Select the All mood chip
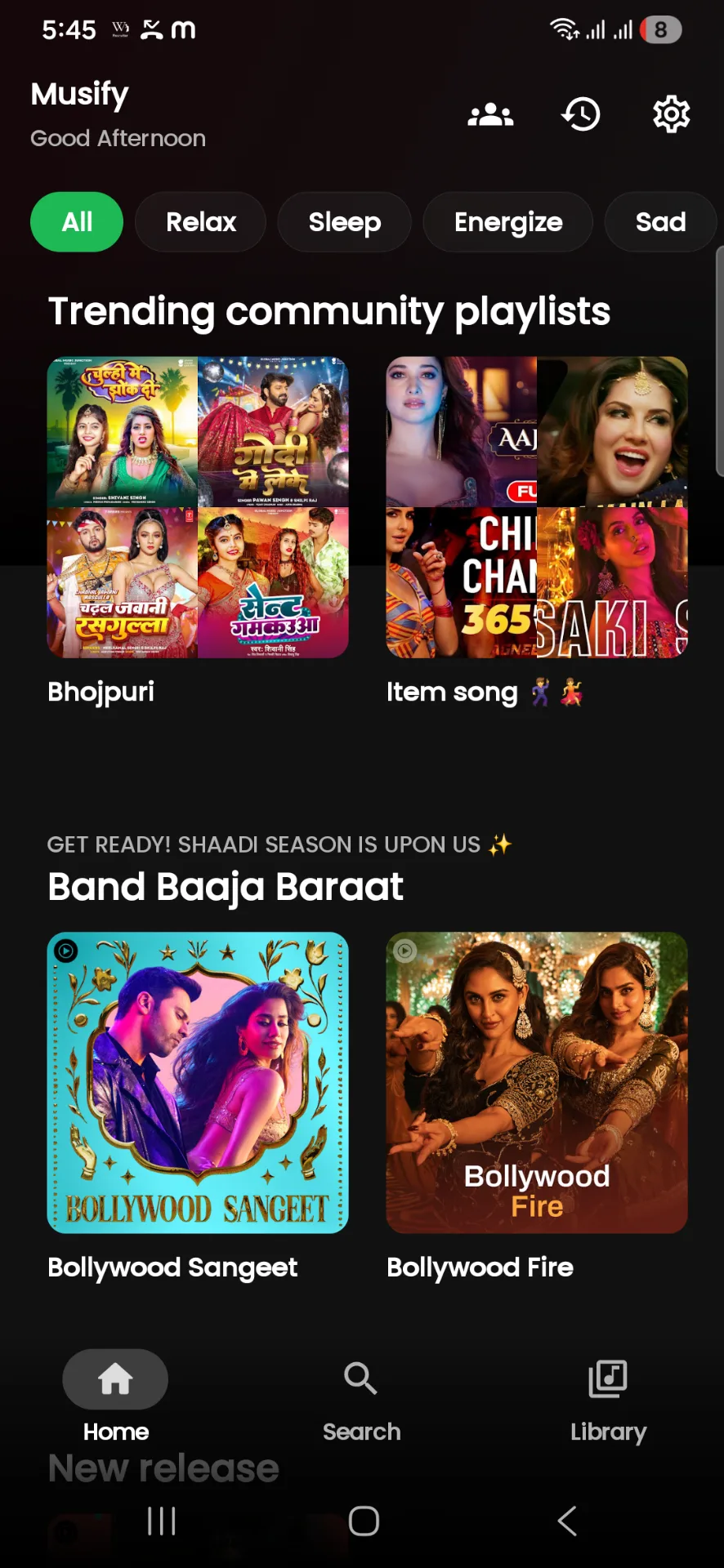724x1568 pixels. 77,222
